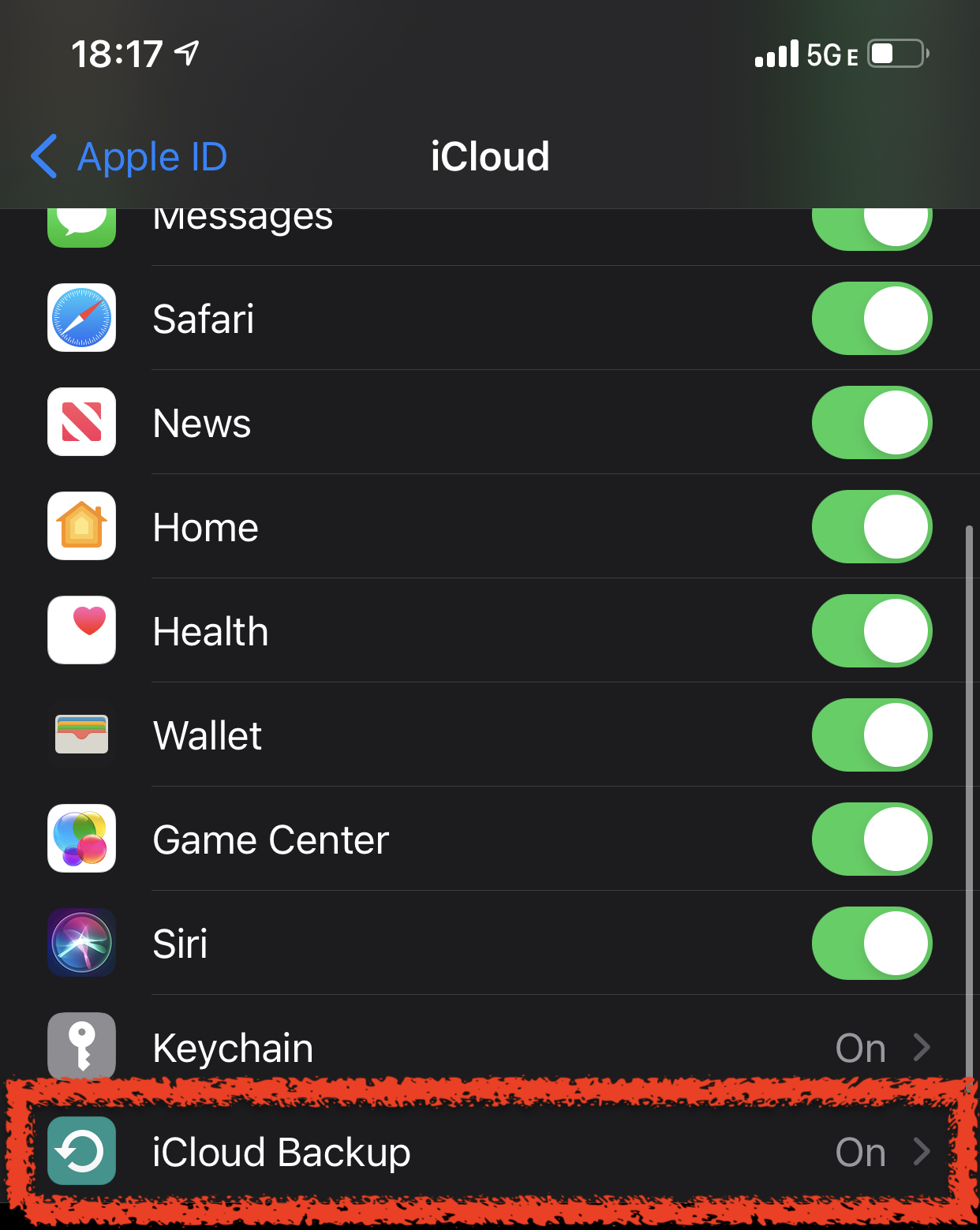Select the iCloud Backup row
This screenshot has width=980, height=1230.
pyautogui.click(x=473, y=1152)
